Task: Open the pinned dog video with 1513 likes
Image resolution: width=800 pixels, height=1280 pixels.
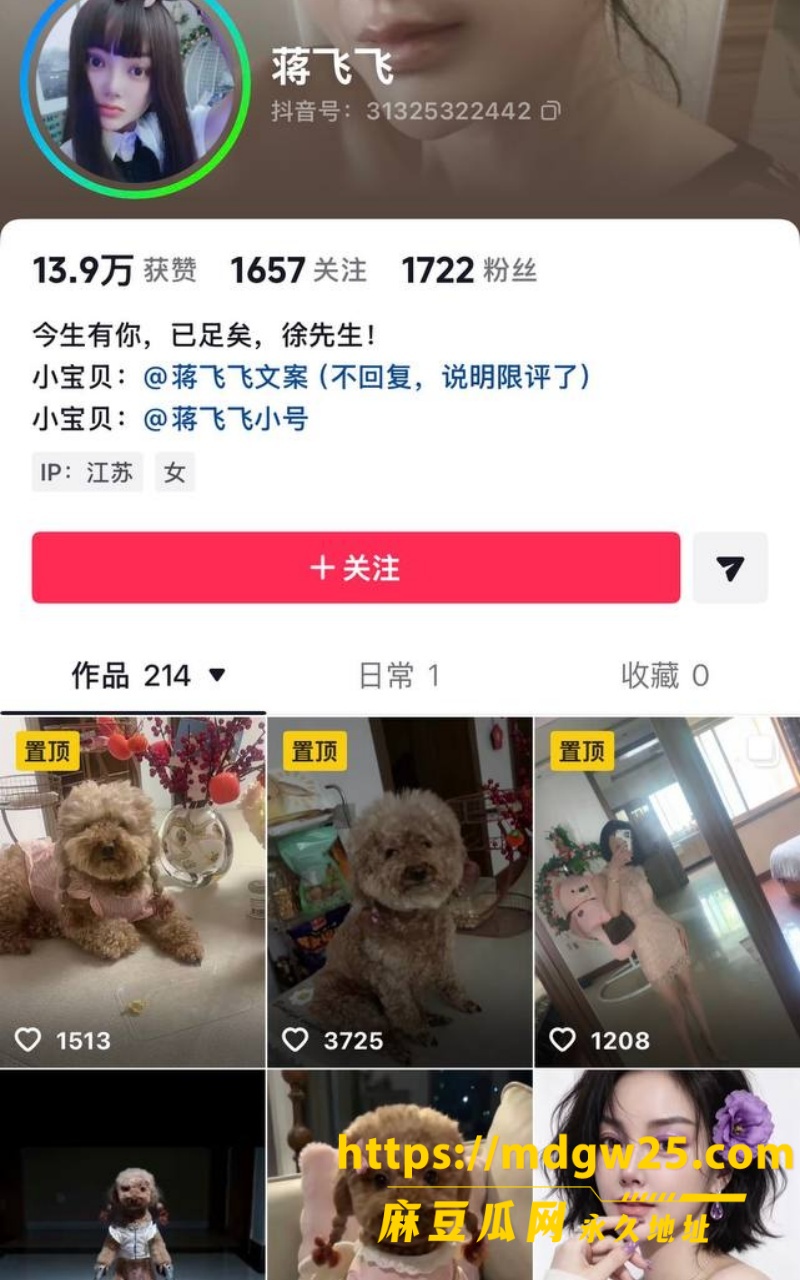Action: coord(132,892)
